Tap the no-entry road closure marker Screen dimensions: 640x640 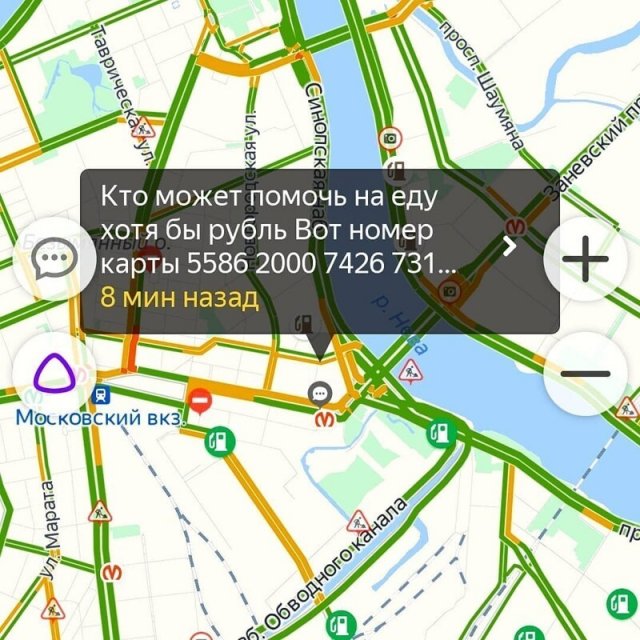[201, 402]
